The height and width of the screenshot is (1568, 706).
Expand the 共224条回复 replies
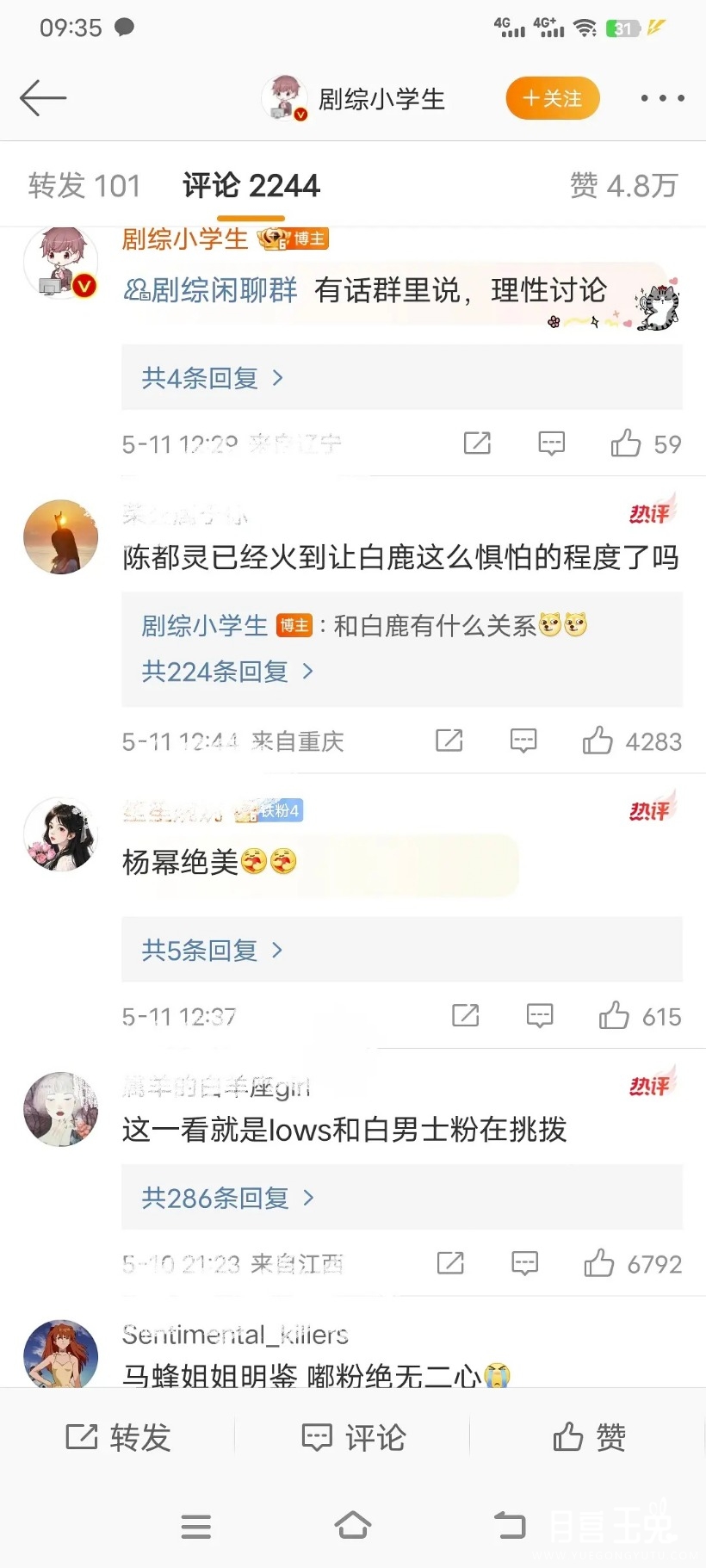click(227, 672)
